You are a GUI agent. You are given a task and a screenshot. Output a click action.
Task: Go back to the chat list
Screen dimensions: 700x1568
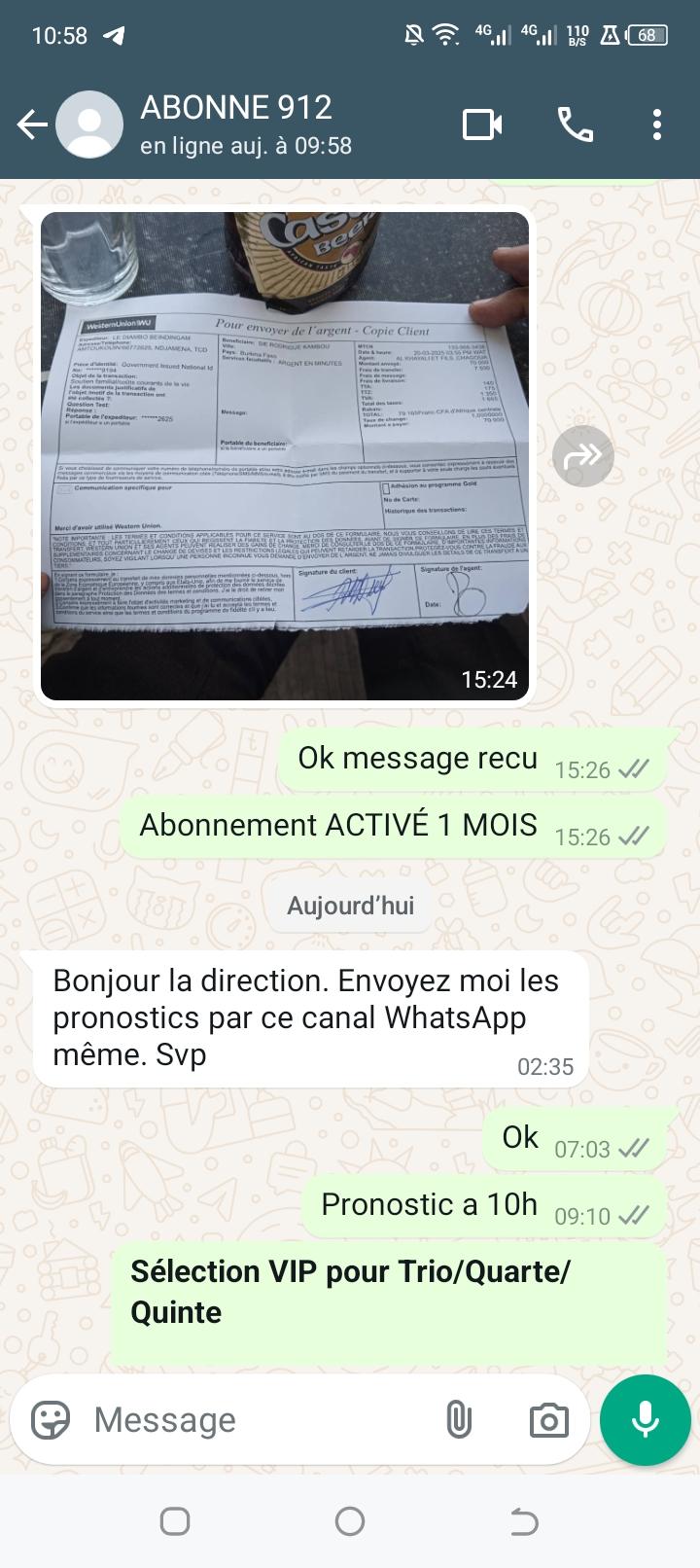tap(31, 125)
